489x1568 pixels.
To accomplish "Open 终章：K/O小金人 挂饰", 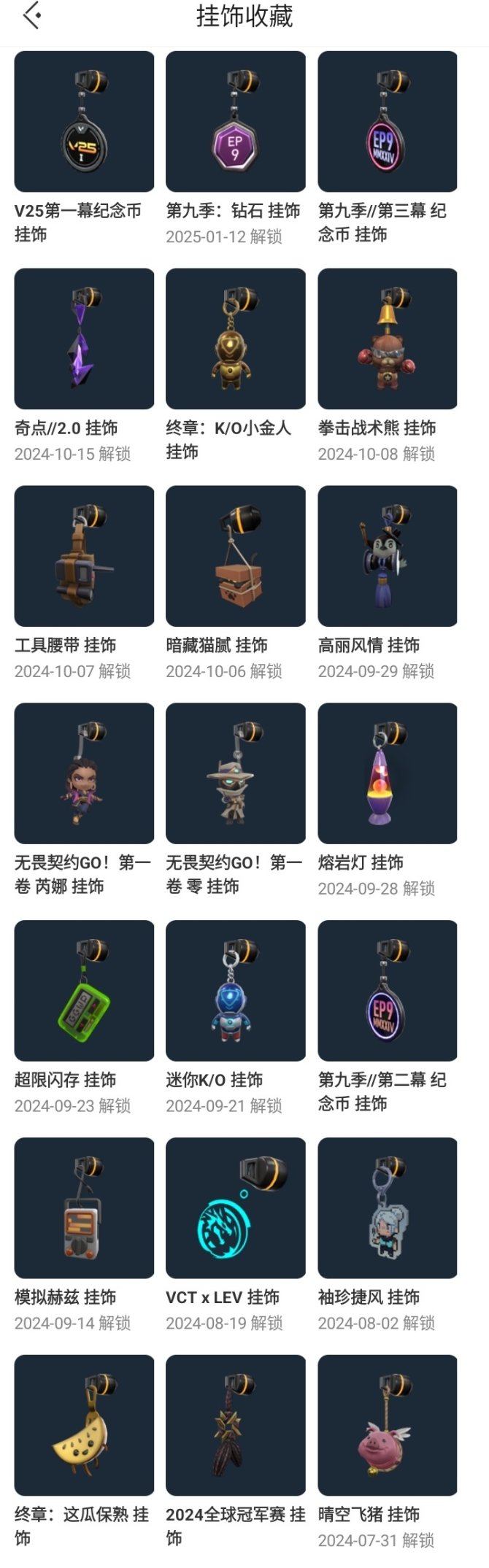I will [x=236, y=339].
